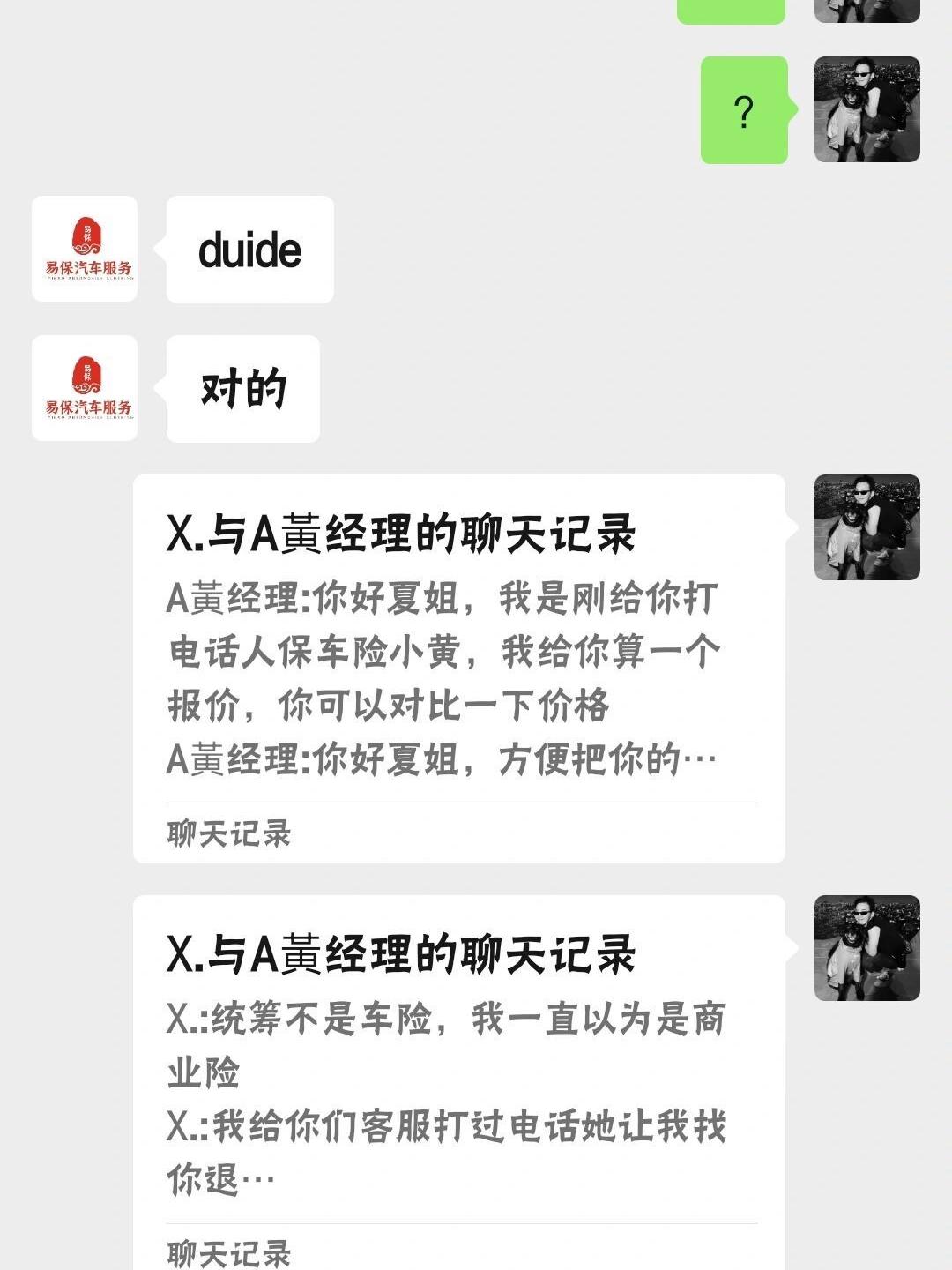Open the first X.与A黃经理的聊天记录 forwarded card
952x1270 pixels.
(458, 661)
